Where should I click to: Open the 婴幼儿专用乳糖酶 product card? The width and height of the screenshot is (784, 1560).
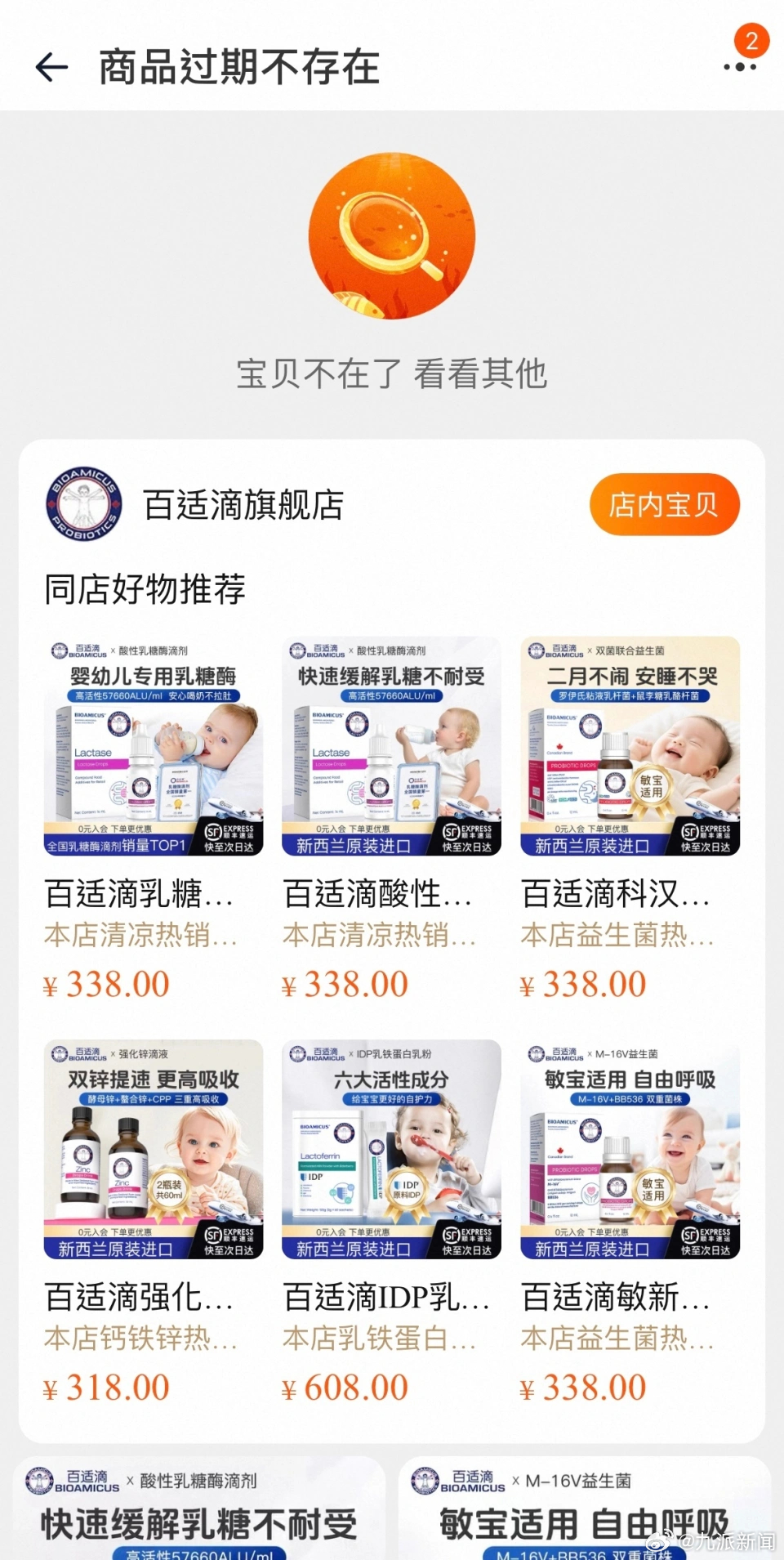[154, 819]
